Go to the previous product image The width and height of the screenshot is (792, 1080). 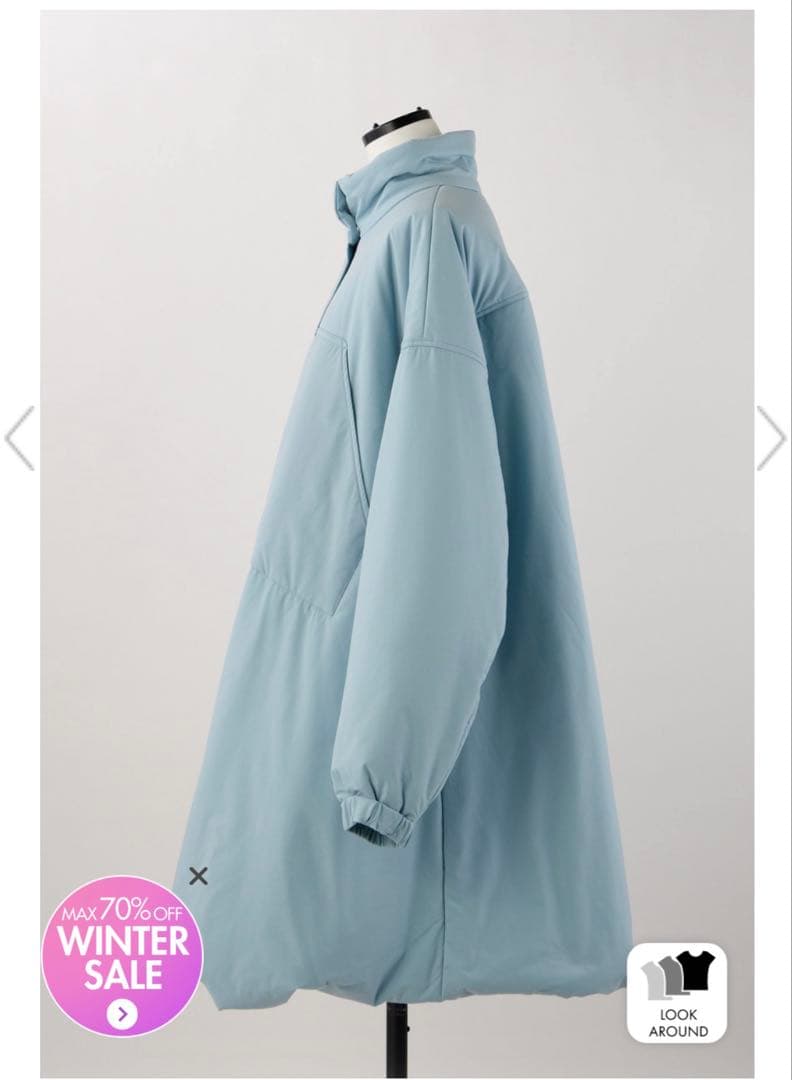(20, 438)
